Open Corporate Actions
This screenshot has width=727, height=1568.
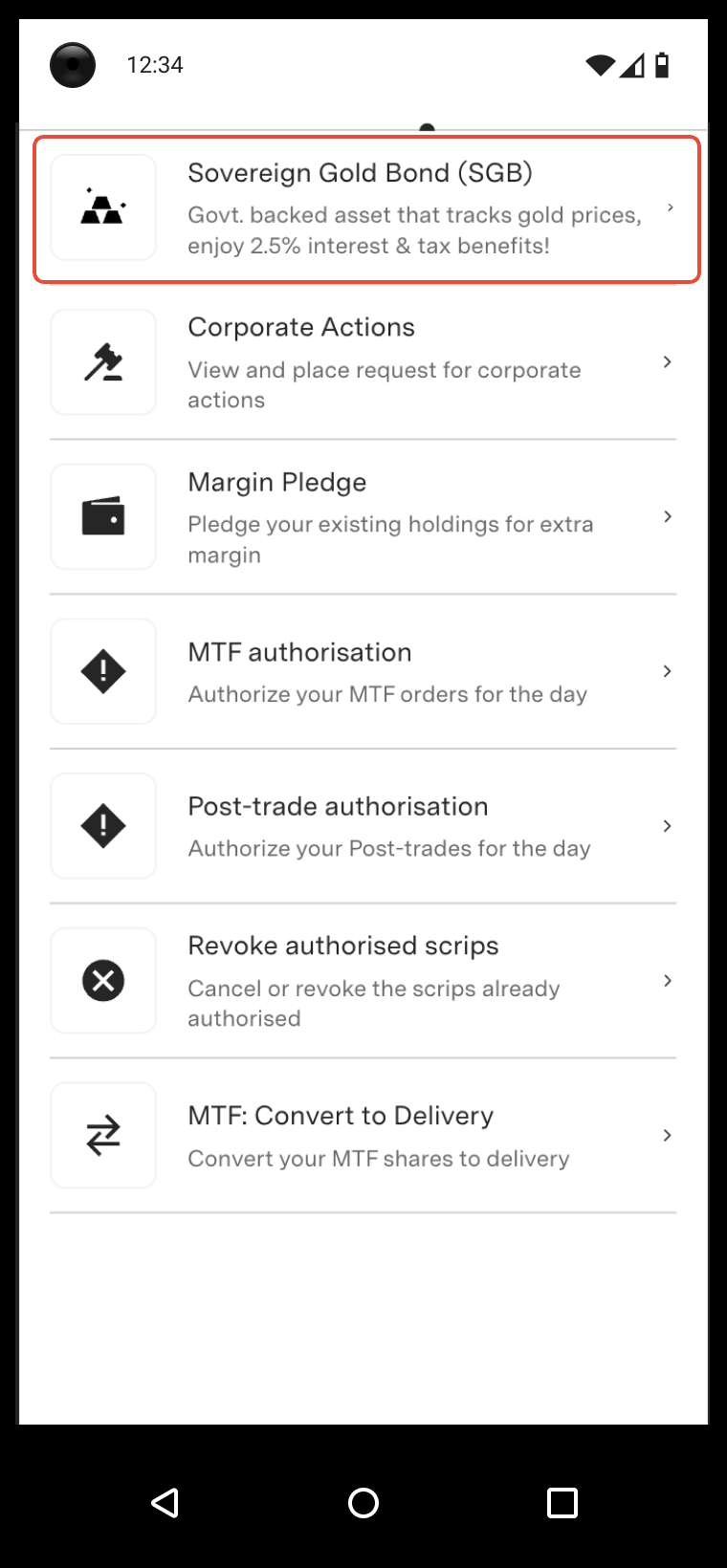363,362
